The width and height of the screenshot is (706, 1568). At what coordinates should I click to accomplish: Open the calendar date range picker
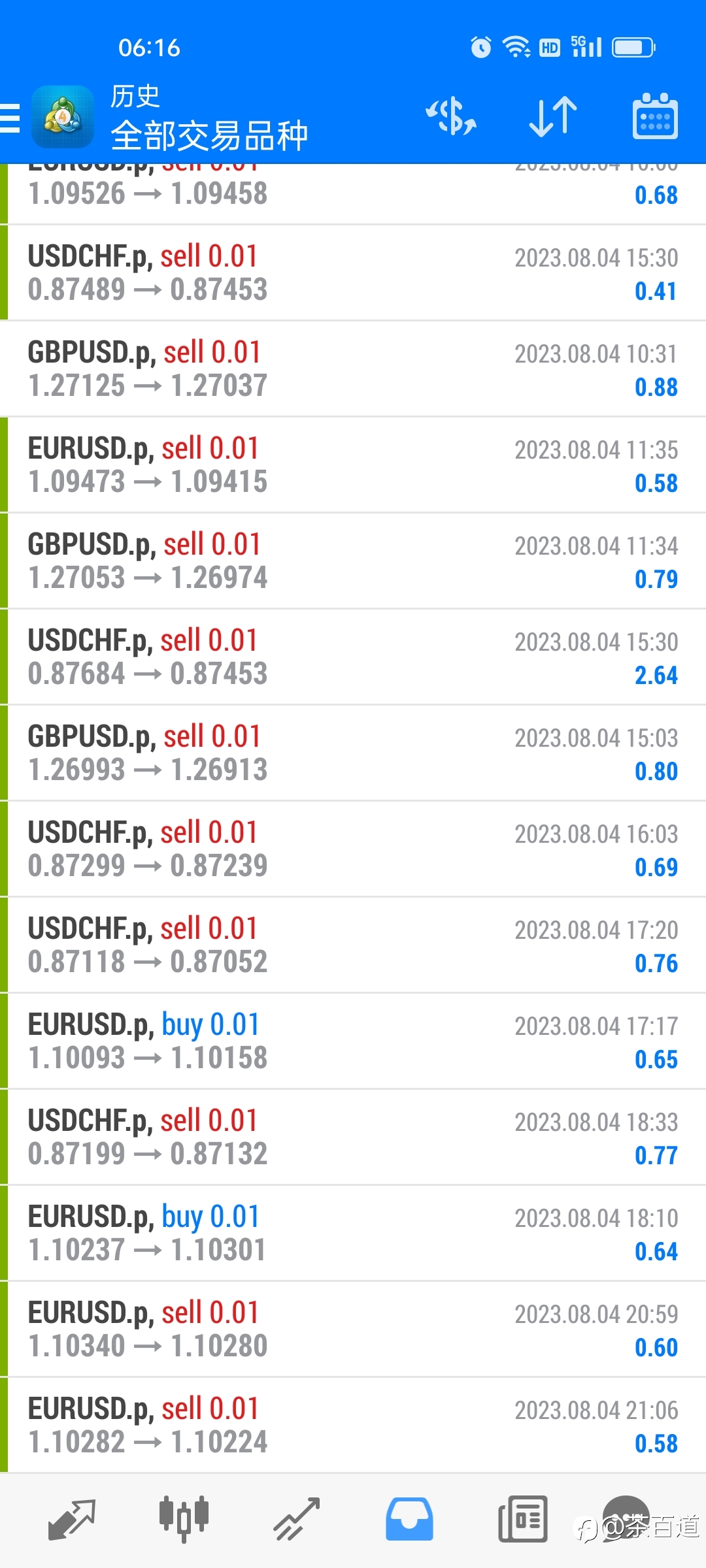coord(655,116)
